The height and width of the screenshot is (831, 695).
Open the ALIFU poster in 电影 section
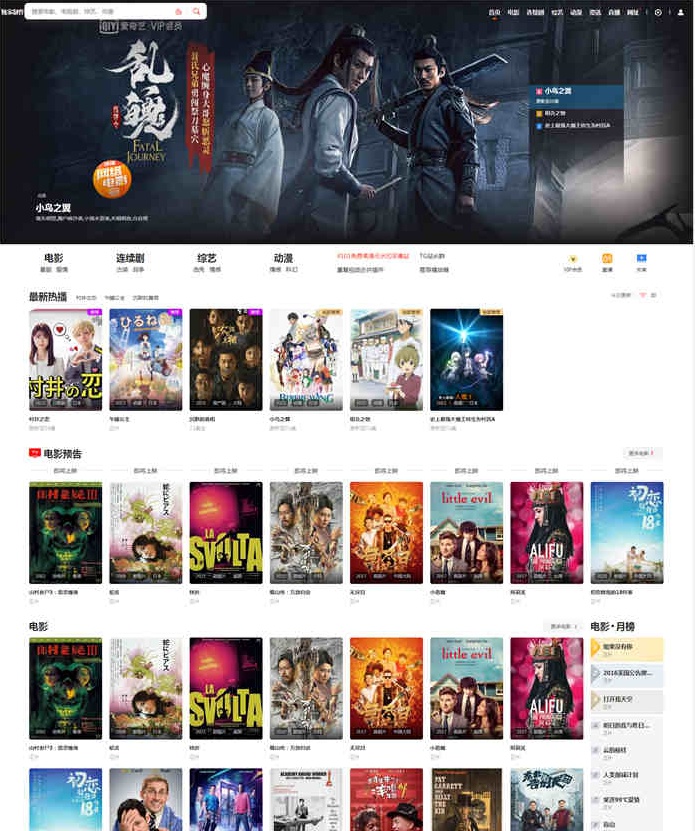[546, 688]
